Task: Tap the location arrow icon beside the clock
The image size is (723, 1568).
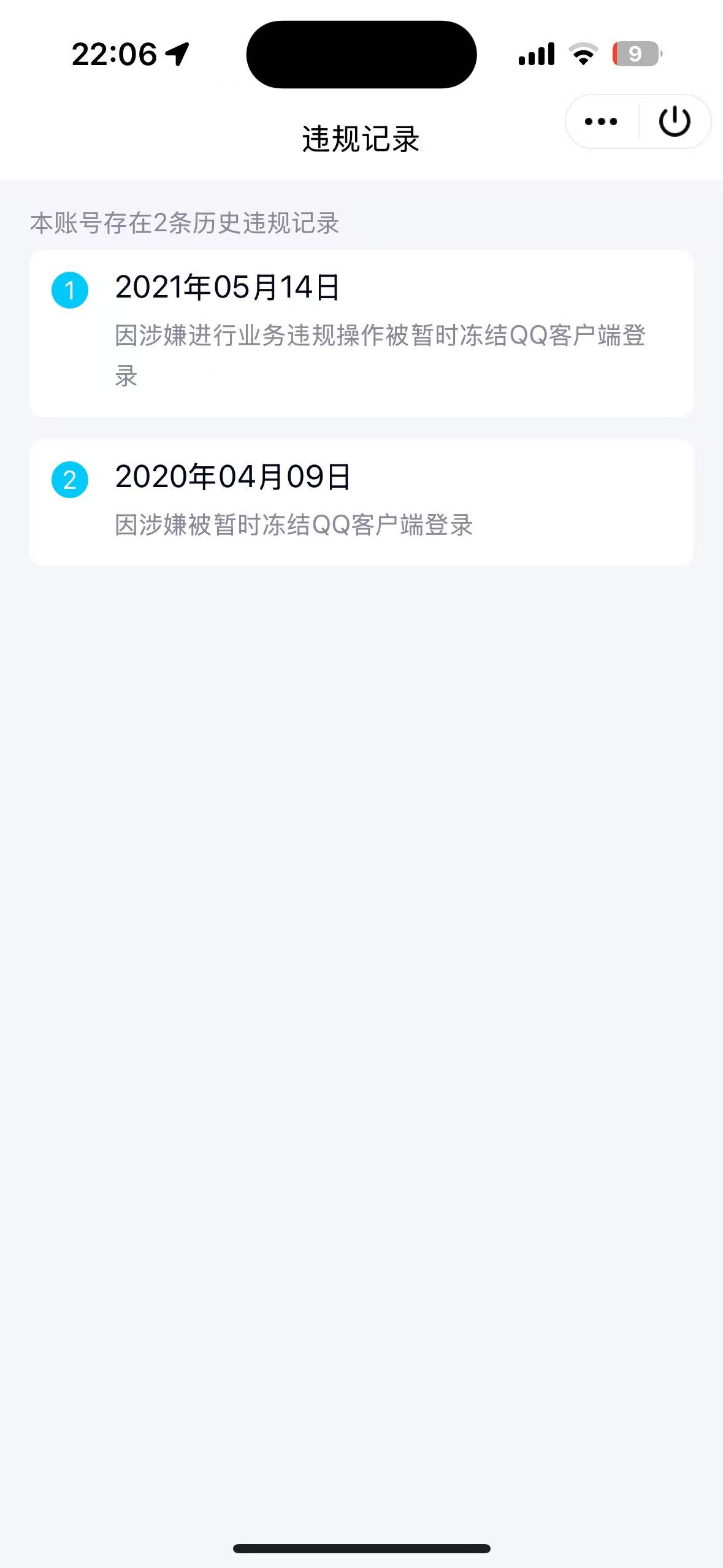Action: click(178, 53)
